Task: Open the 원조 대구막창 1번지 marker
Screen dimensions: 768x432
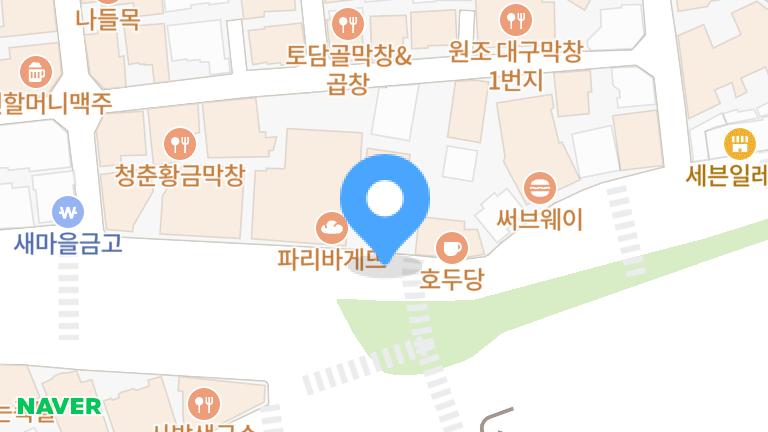Action: click(x=516, y=19)
